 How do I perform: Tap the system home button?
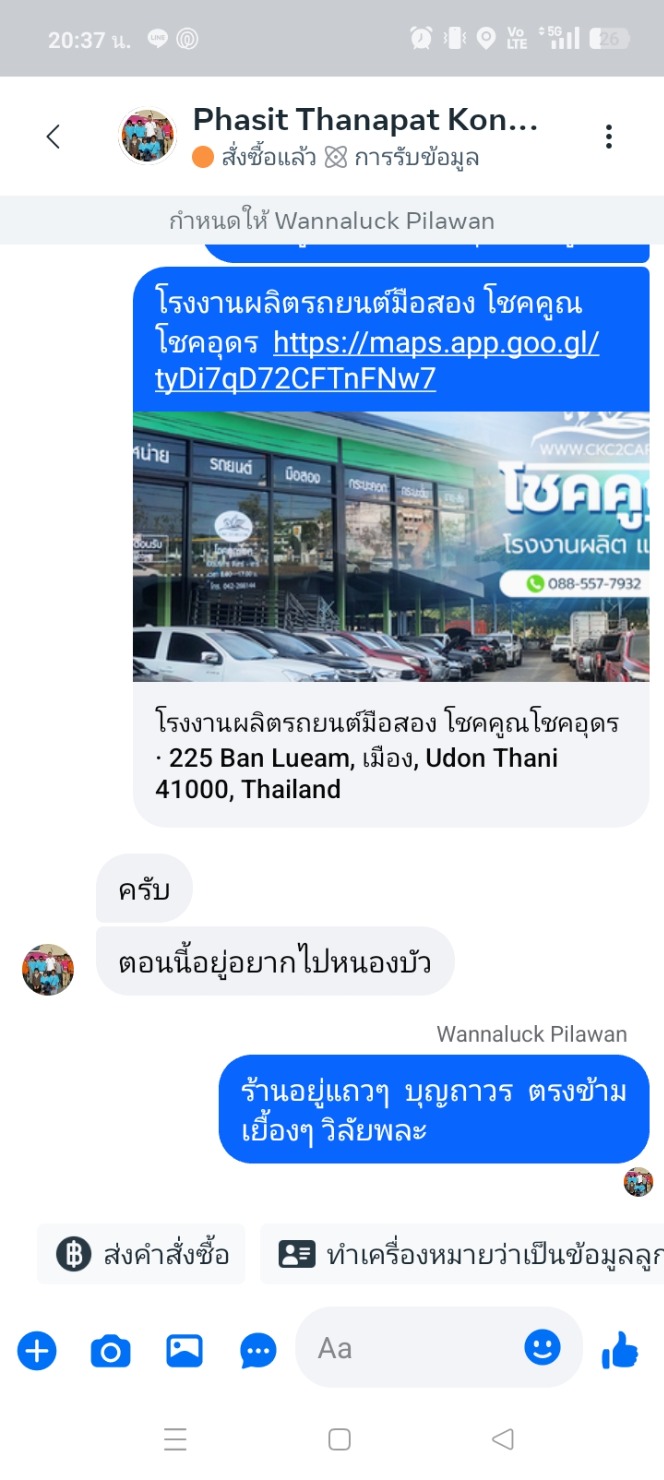[x=339, y=1439]
